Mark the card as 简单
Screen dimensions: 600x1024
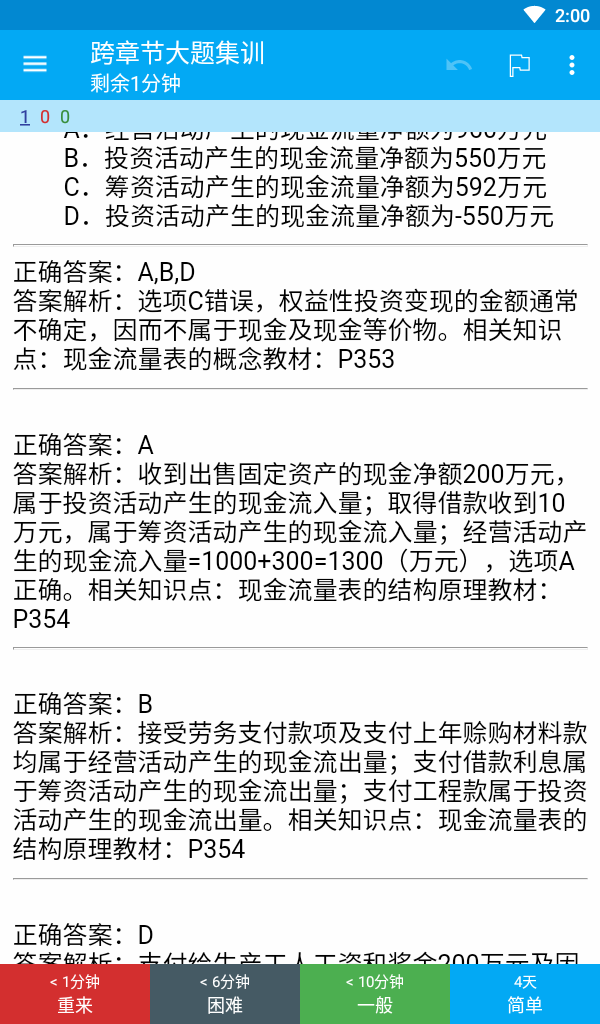[525, 994]
